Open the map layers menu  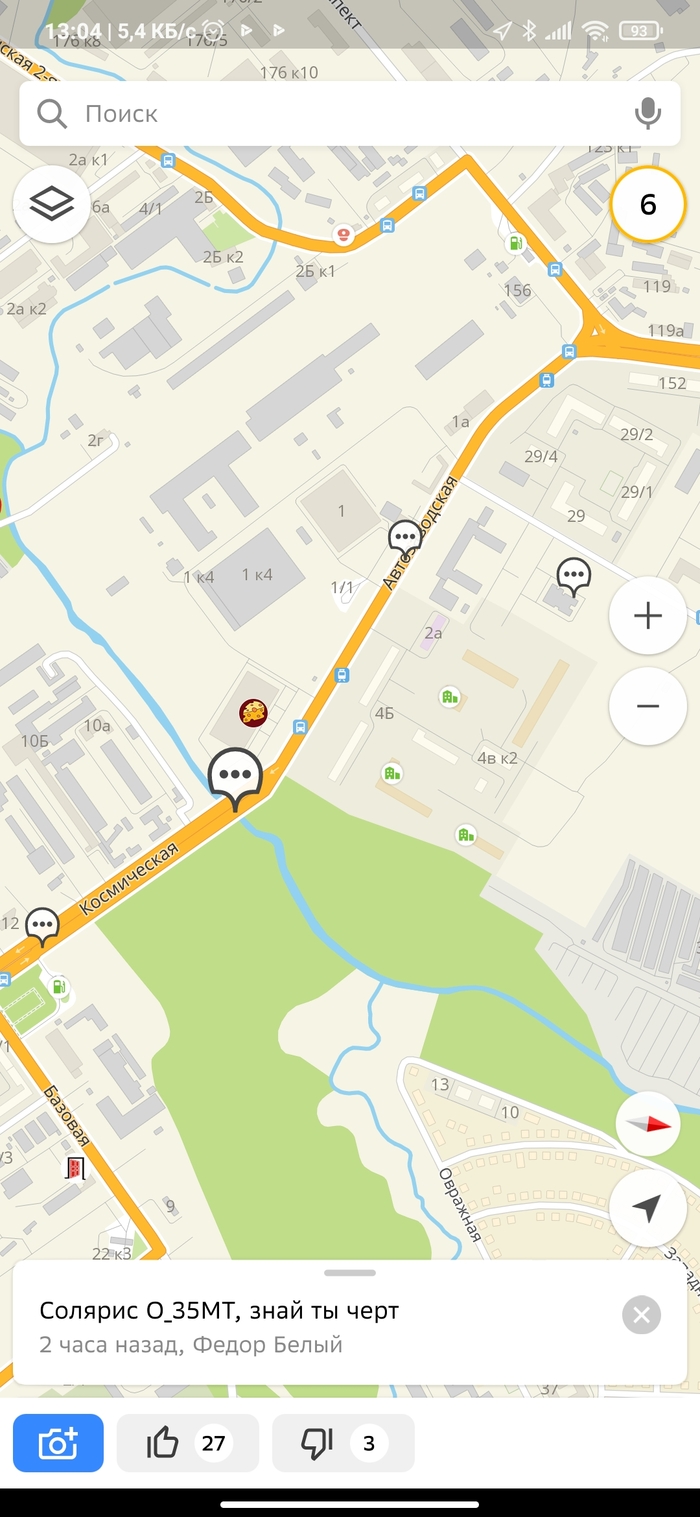pos(52,204)
